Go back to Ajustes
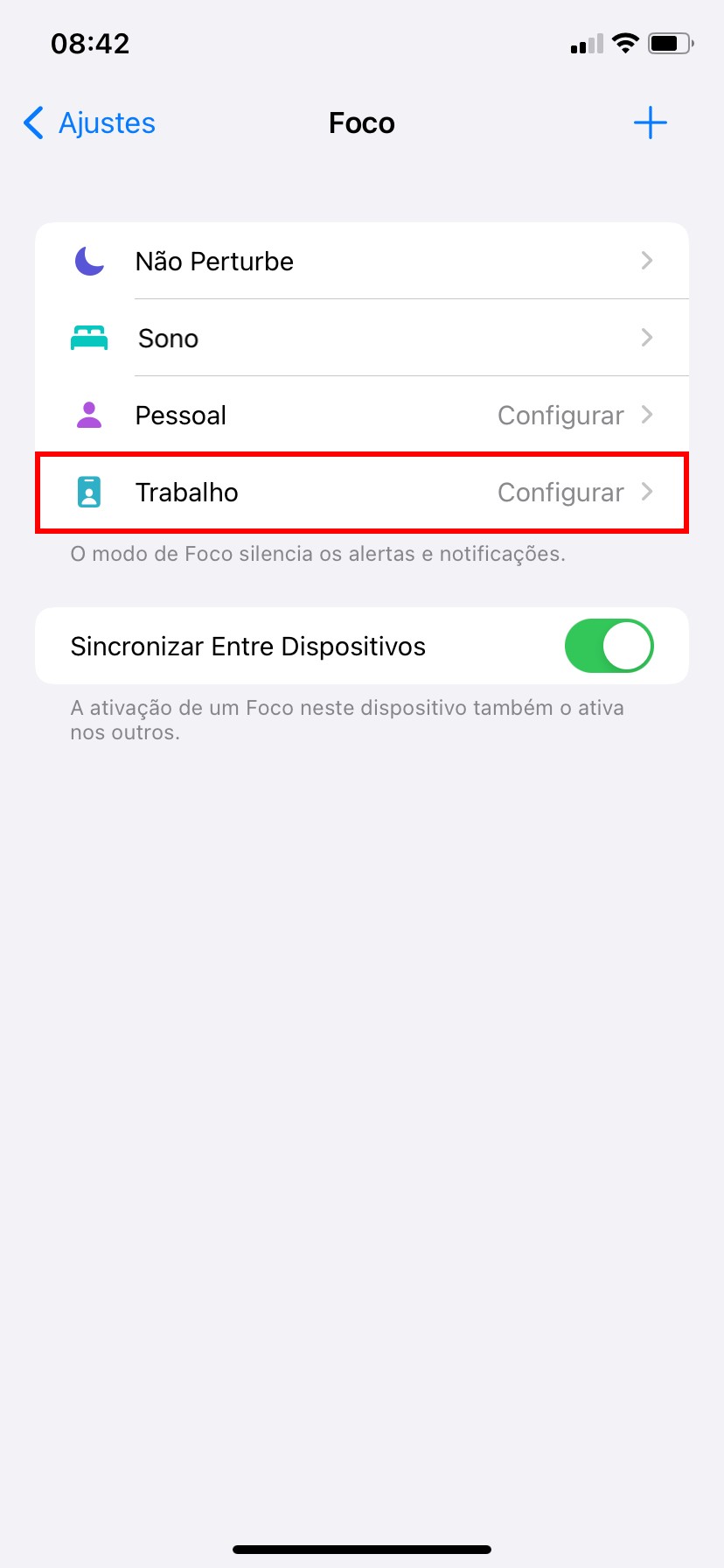This screenshot has height=1568, width=724. tap(89, 123)
